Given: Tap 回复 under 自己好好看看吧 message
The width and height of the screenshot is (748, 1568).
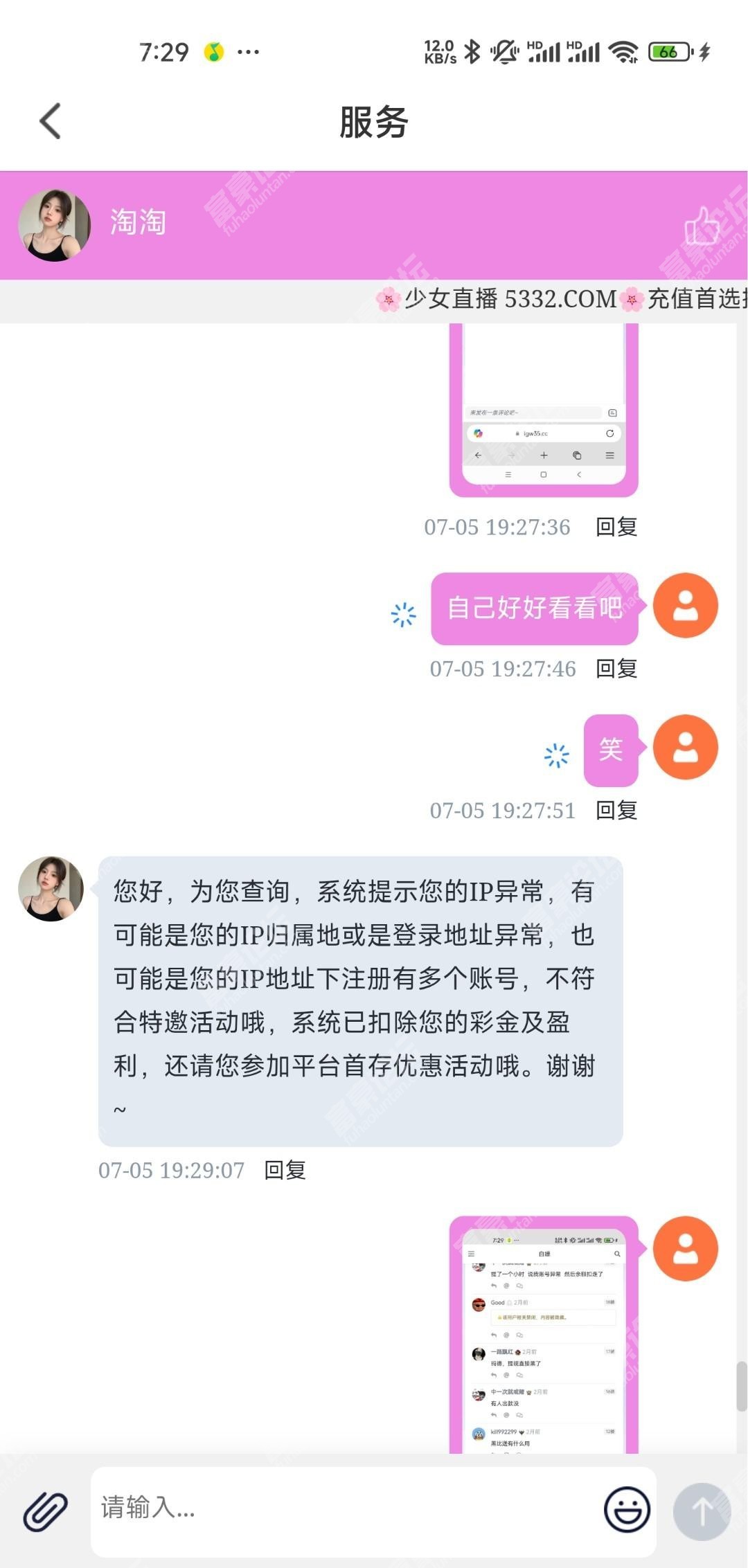Looking at the screenshot, I should coord(616,669).
